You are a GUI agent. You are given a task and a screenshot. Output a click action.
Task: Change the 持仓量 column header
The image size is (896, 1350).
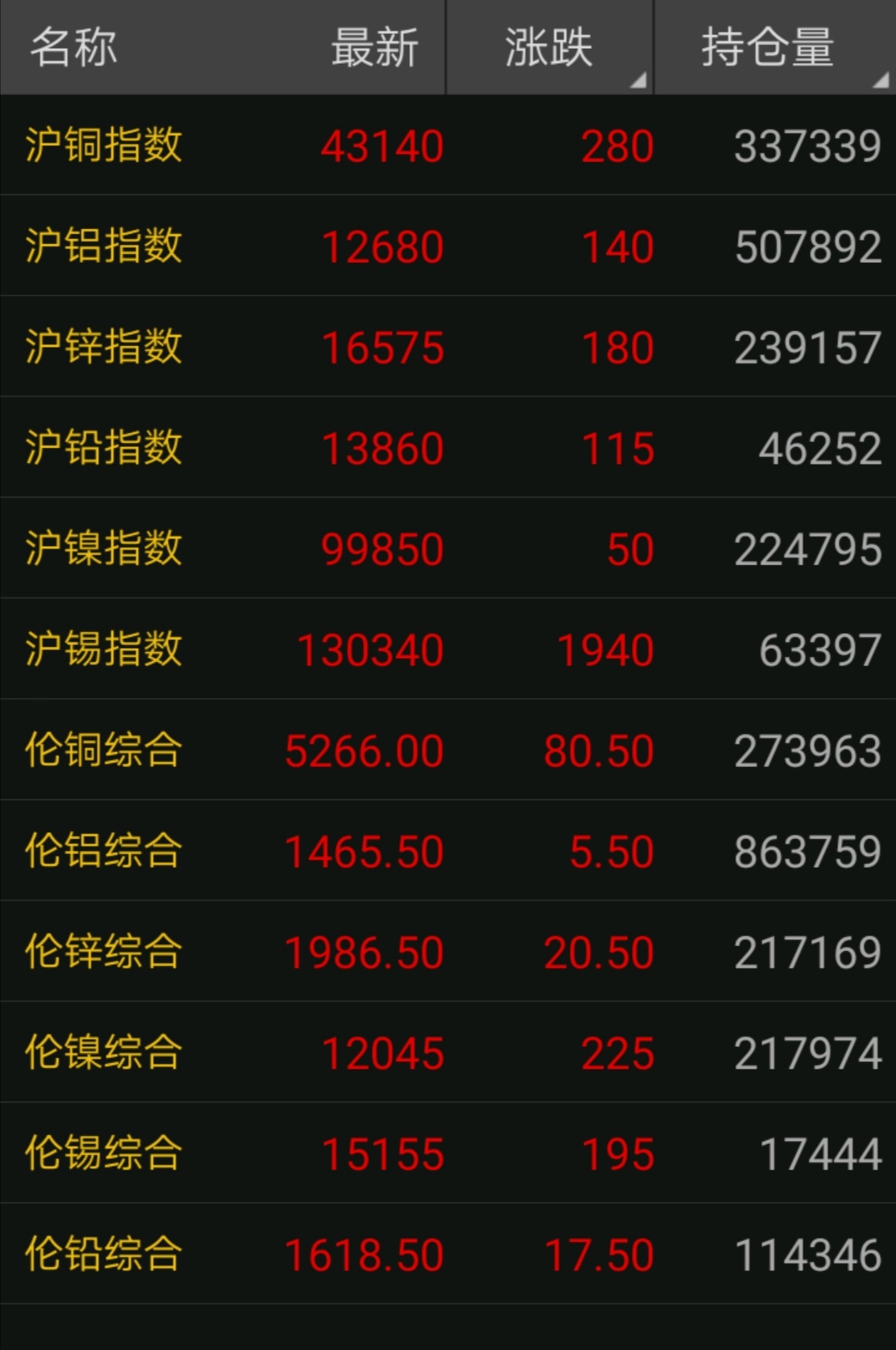click(768, 47)
